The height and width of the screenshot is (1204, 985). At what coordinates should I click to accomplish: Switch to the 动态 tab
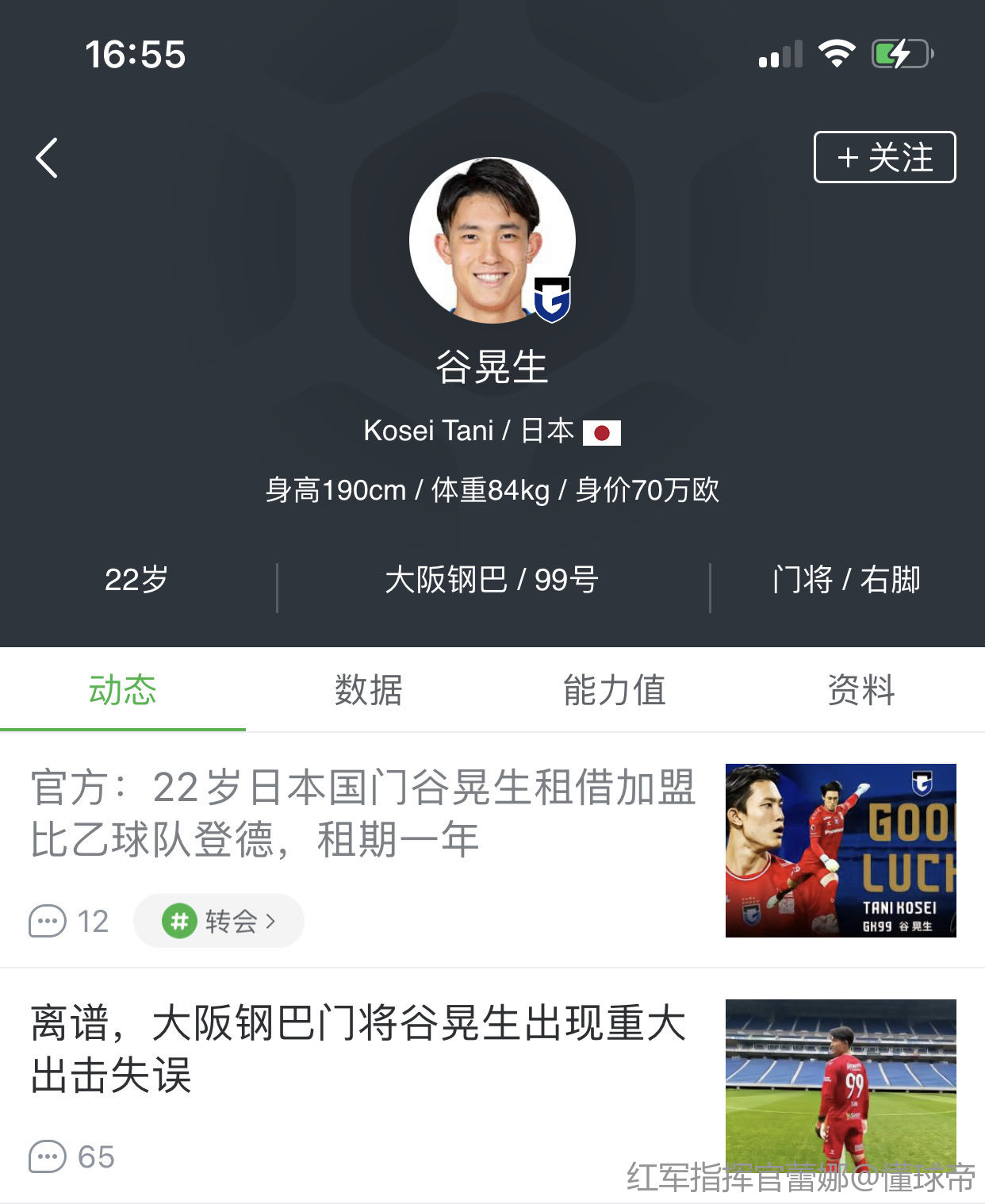coord(122,689)
